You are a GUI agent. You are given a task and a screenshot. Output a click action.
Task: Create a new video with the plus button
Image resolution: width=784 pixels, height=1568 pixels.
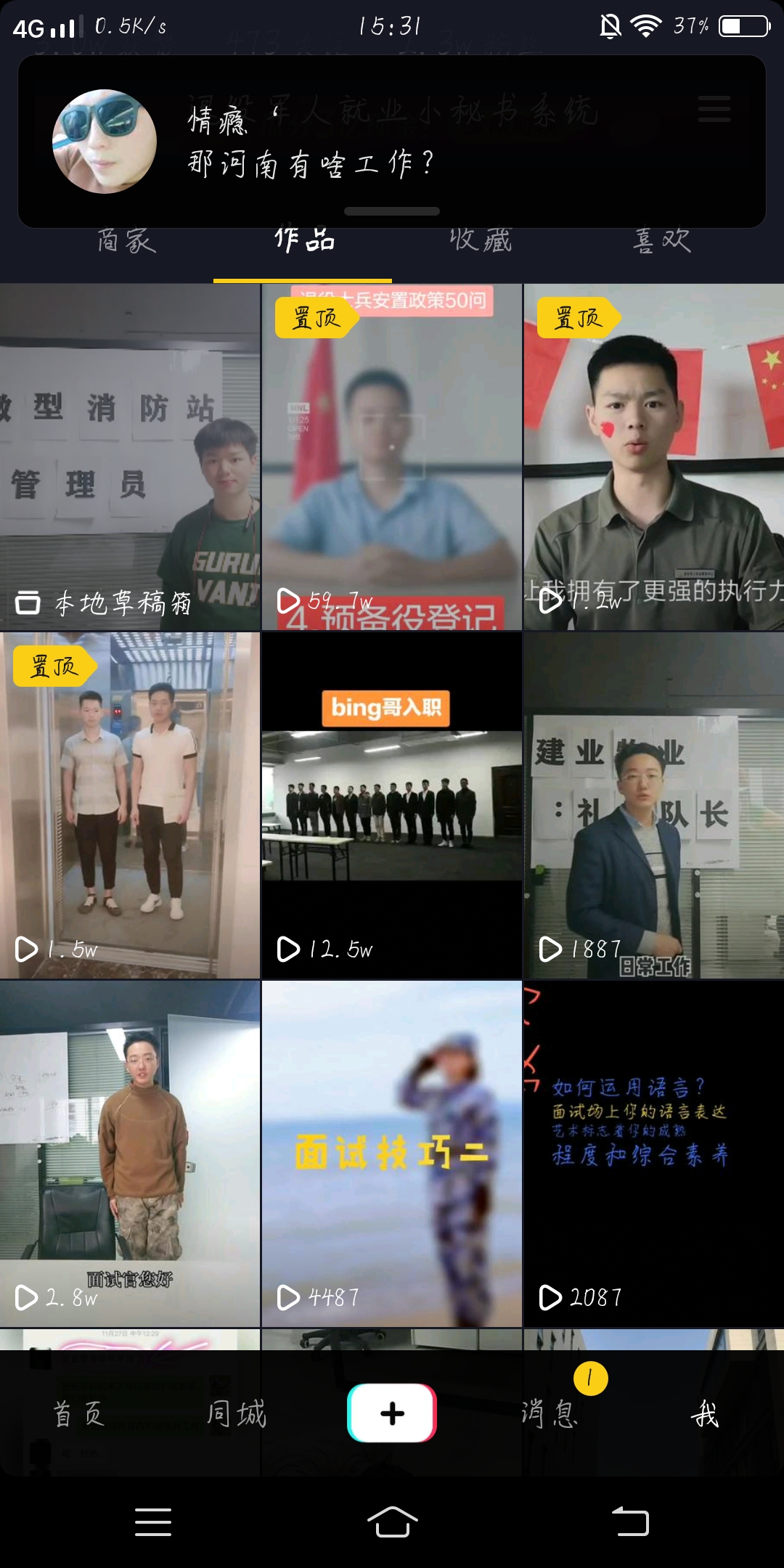click(392, 1413)
